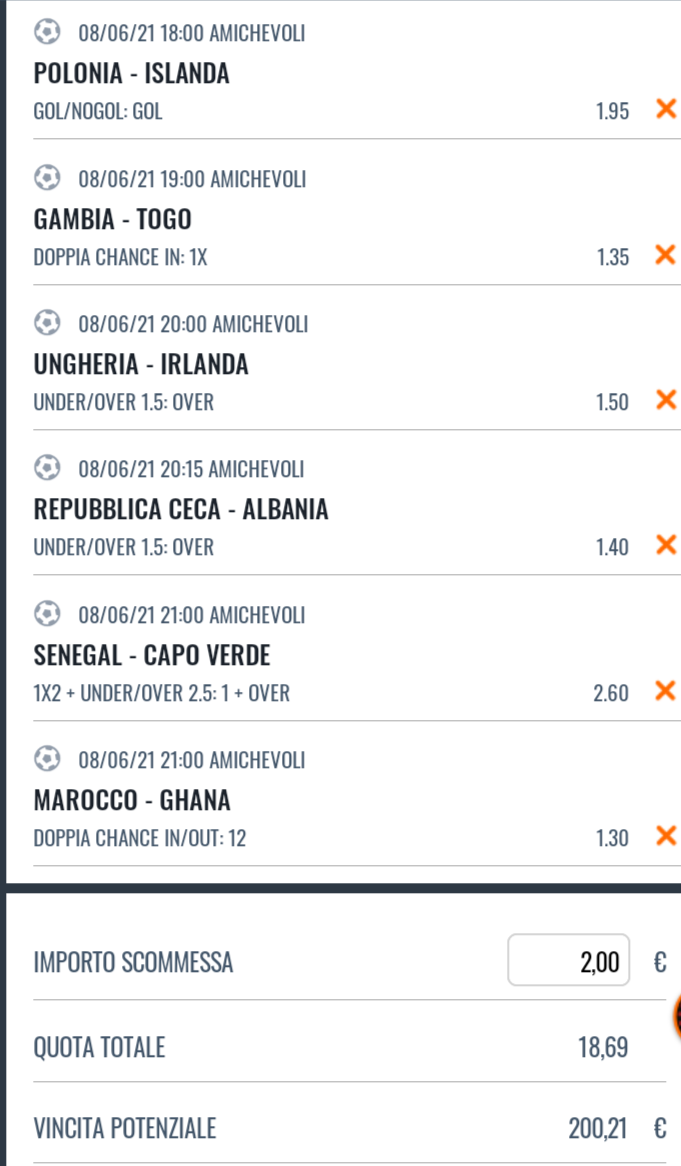Edit the Importo Scommessa amount field
The image size is (681, 1166).
(569, 960)
